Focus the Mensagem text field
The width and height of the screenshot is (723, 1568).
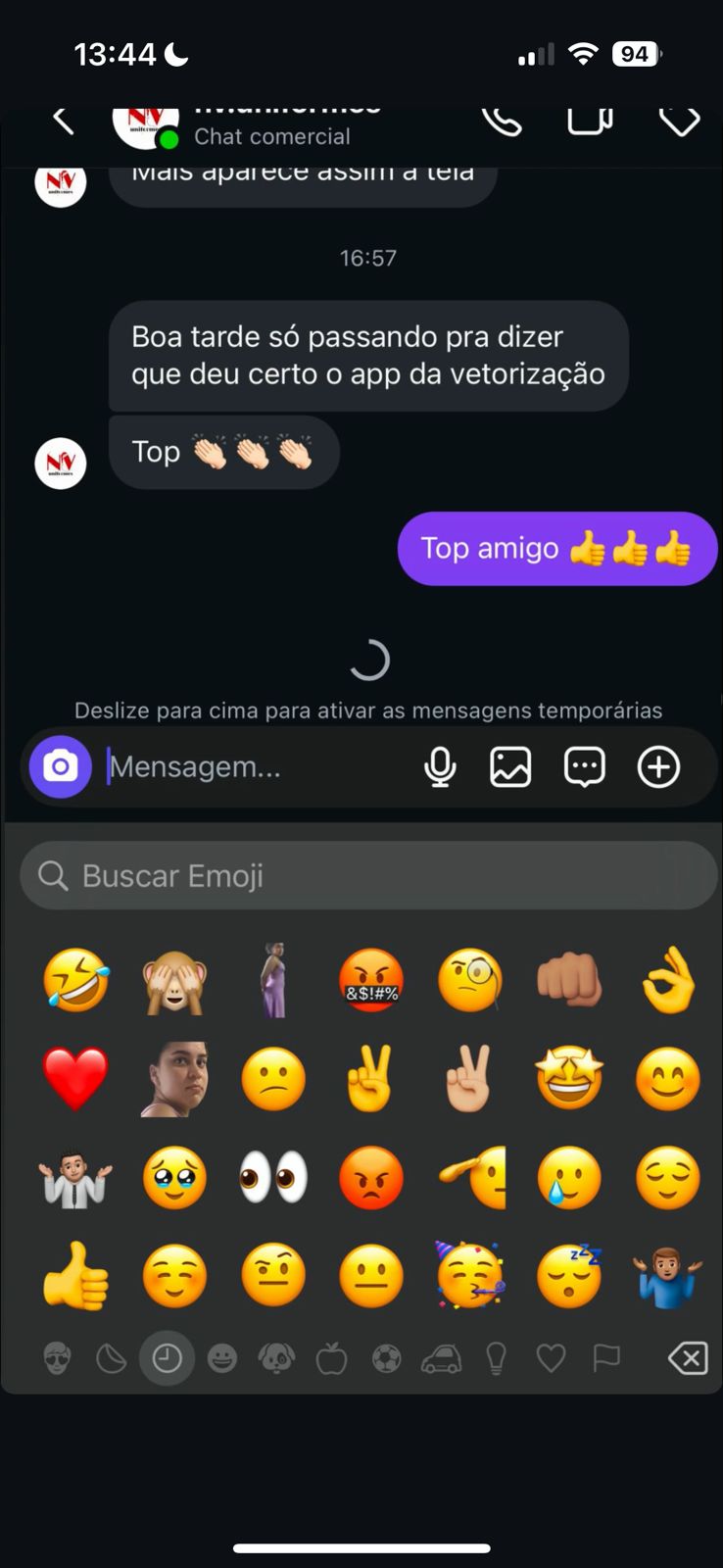pos(255,766)
